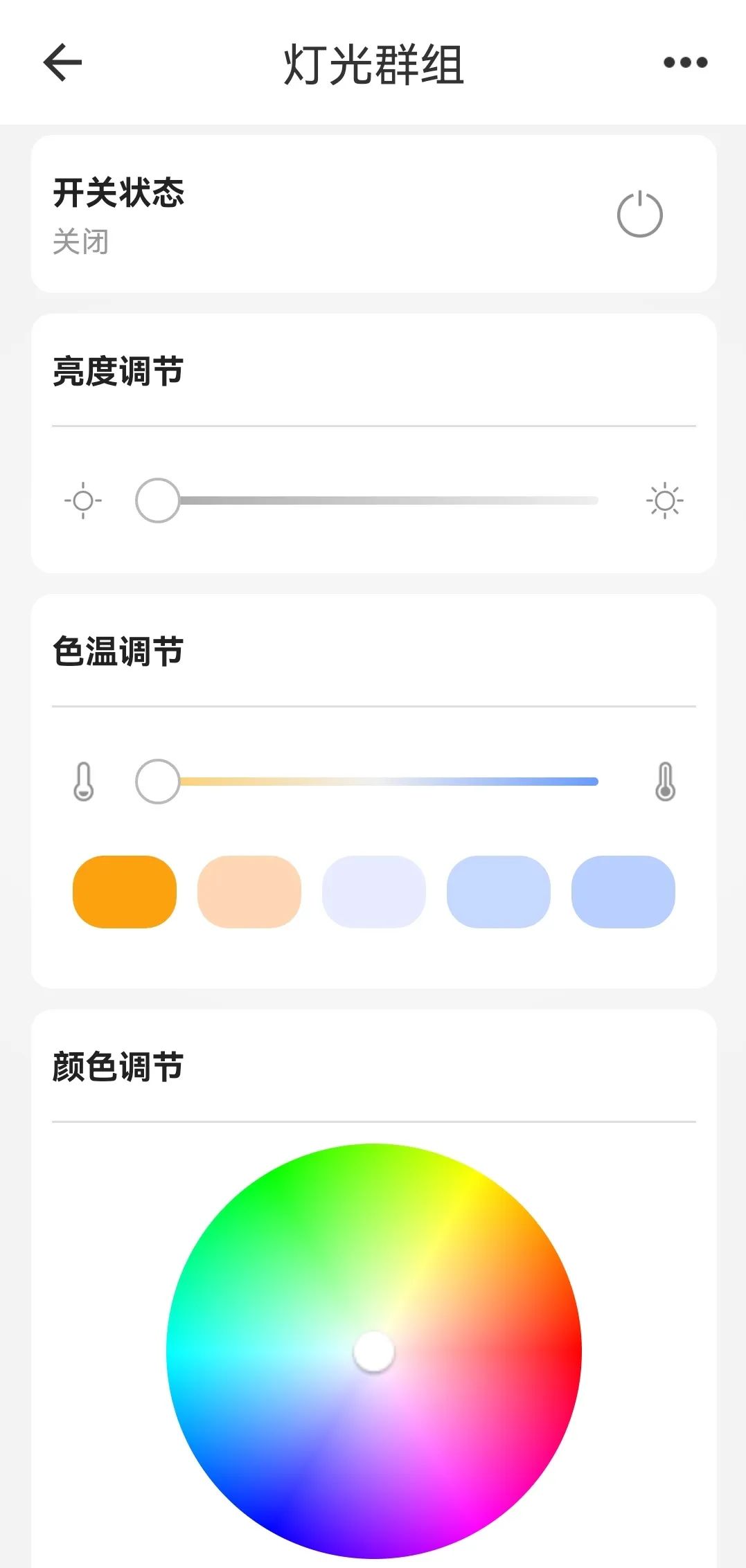
Task: Select the light blue color temperature preset
Action: point(499,892)
